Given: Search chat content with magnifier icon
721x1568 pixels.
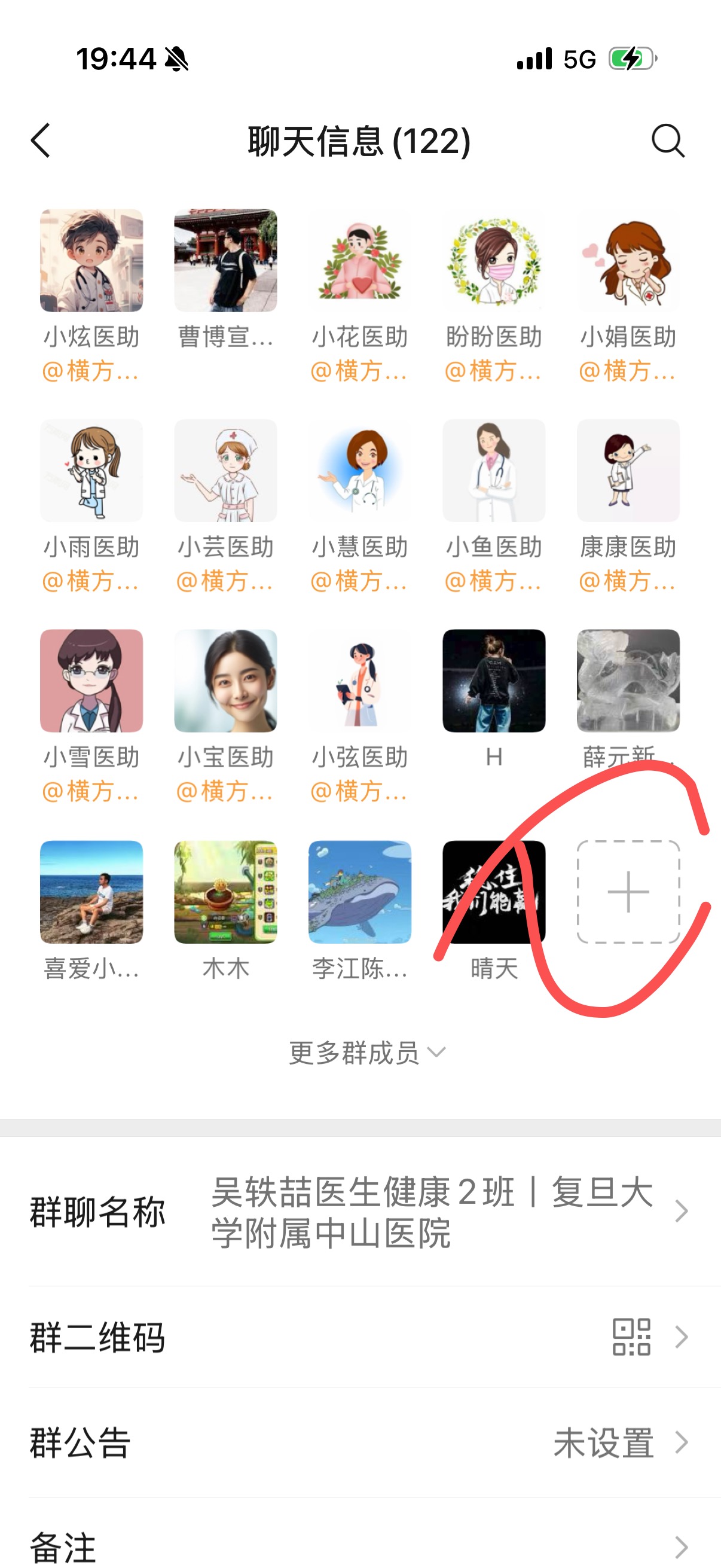Looking at the screenshot, I should (x=667, y=141).
